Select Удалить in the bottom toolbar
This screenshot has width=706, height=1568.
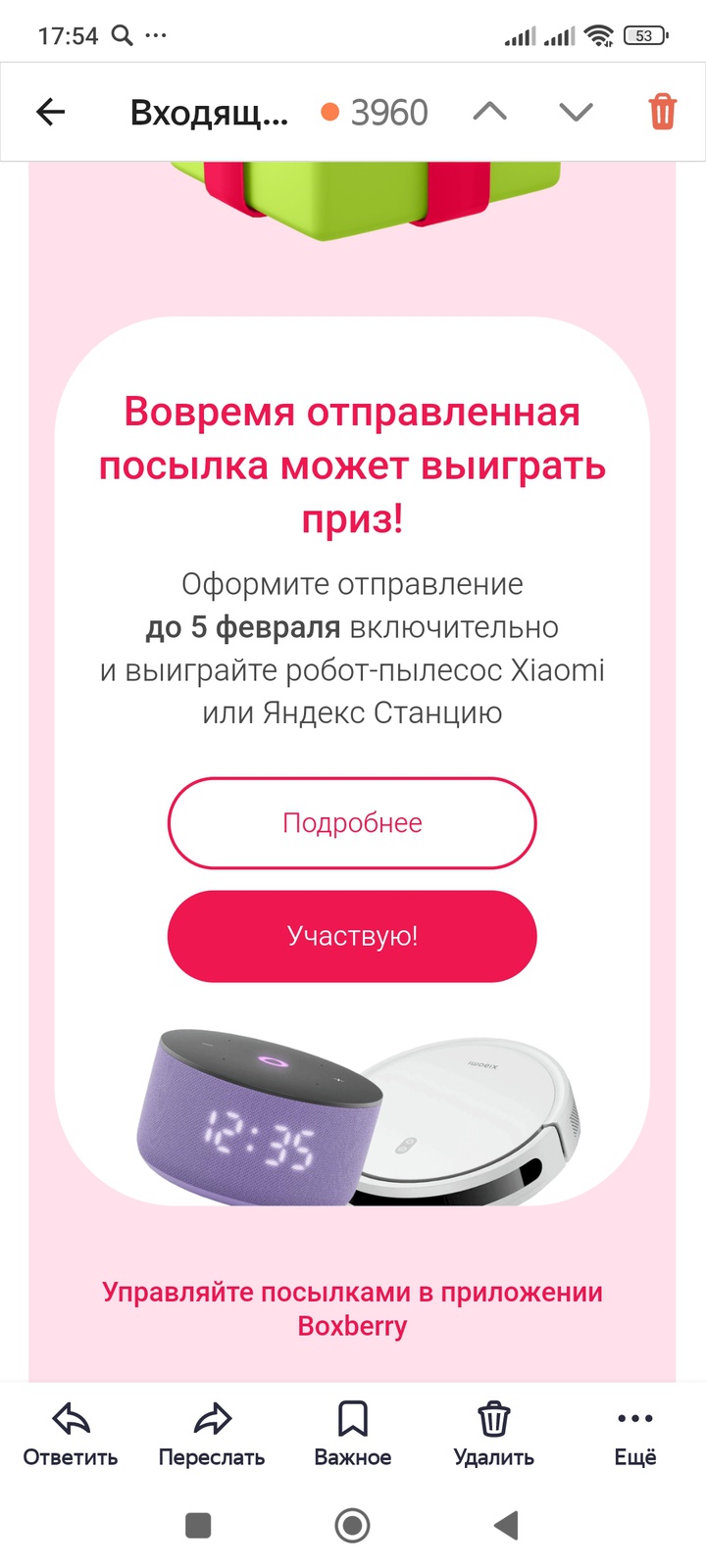493,1434
